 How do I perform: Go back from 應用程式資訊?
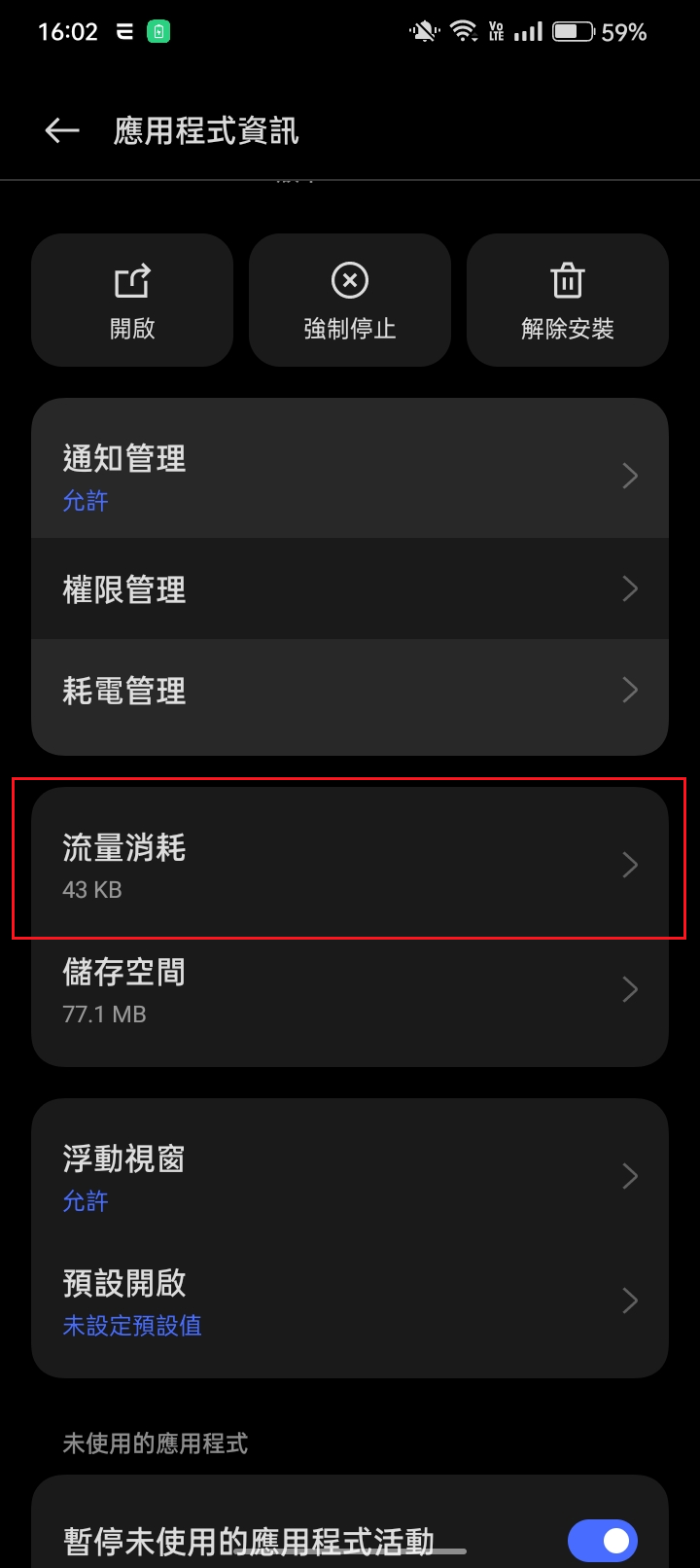coord(62,130)
